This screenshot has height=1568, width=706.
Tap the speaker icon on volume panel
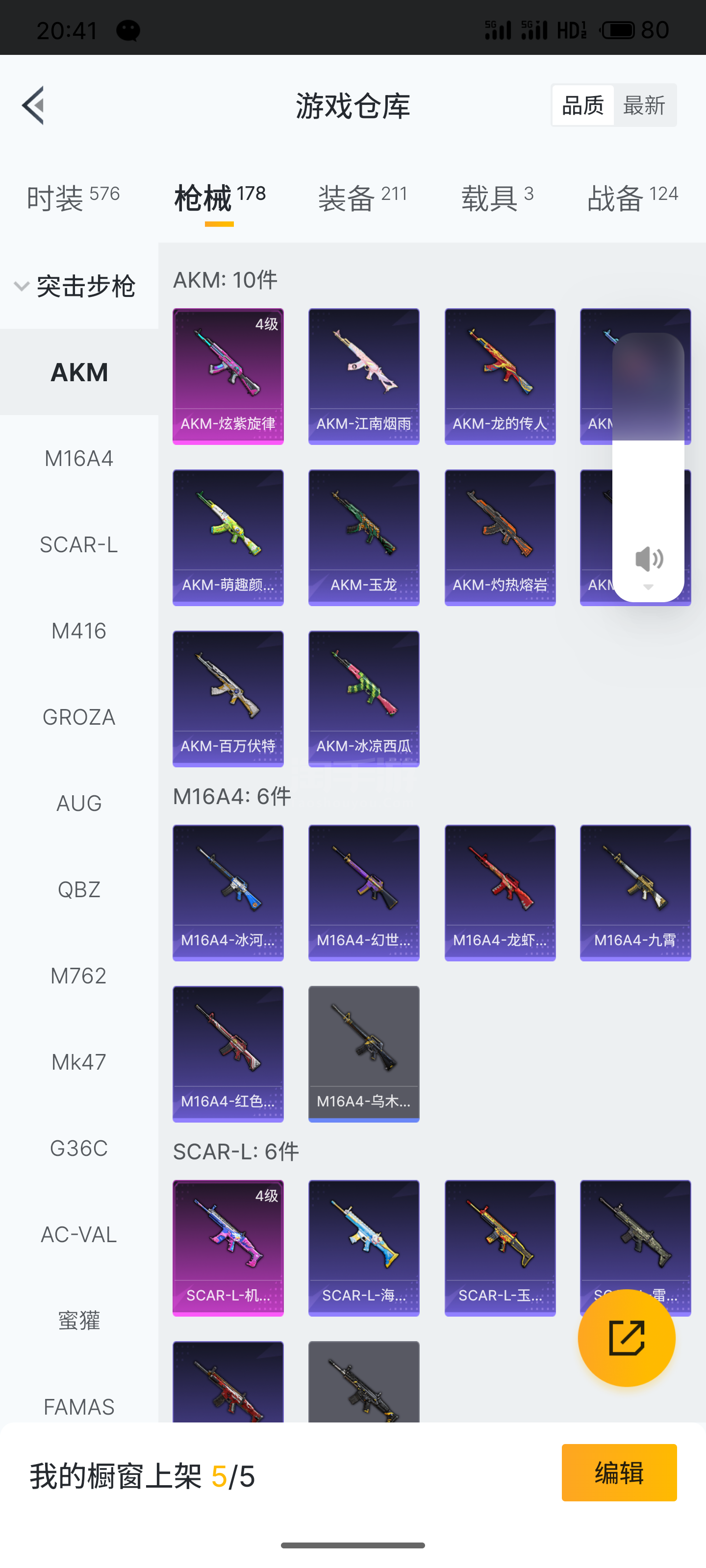click(x=649, y=559)
